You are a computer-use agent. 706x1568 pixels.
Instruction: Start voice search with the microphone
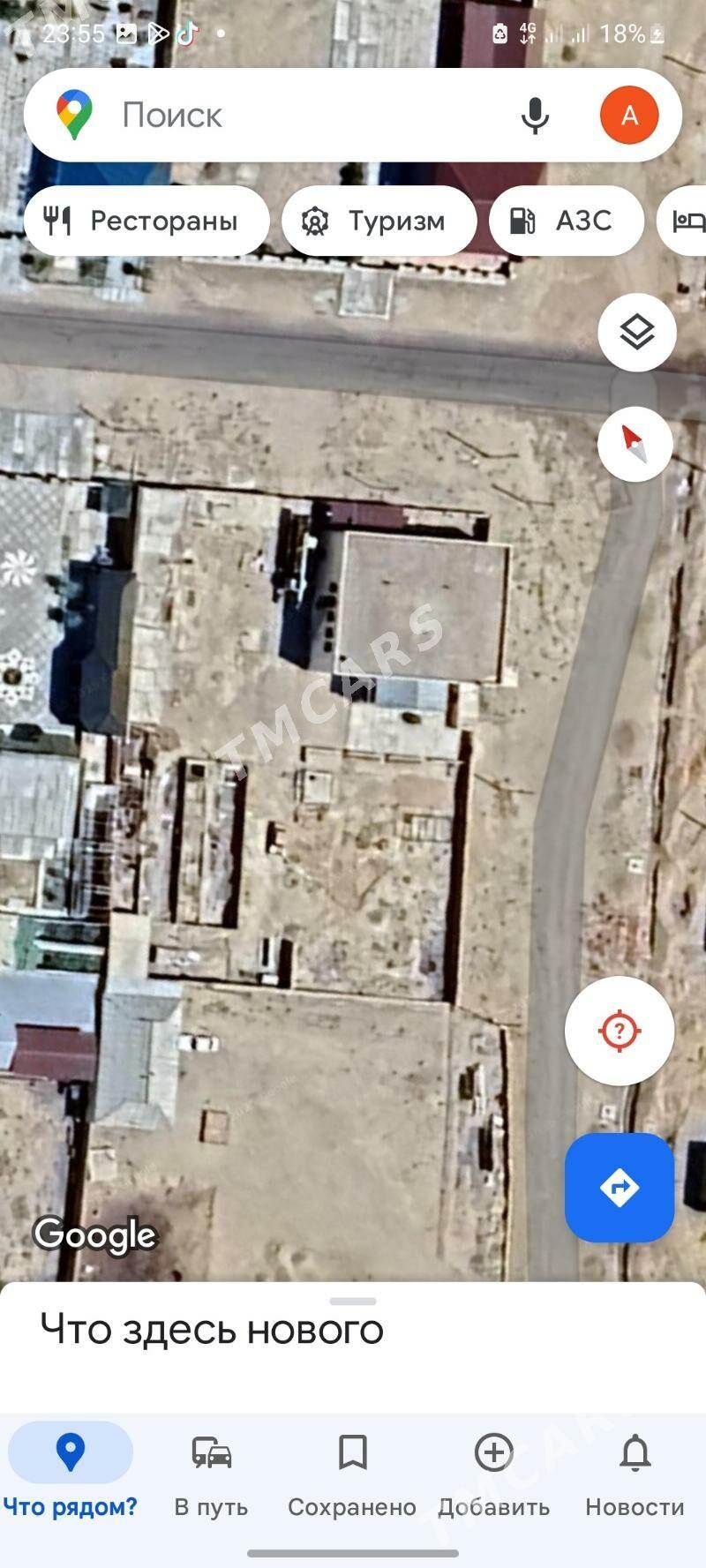point(535,115)
